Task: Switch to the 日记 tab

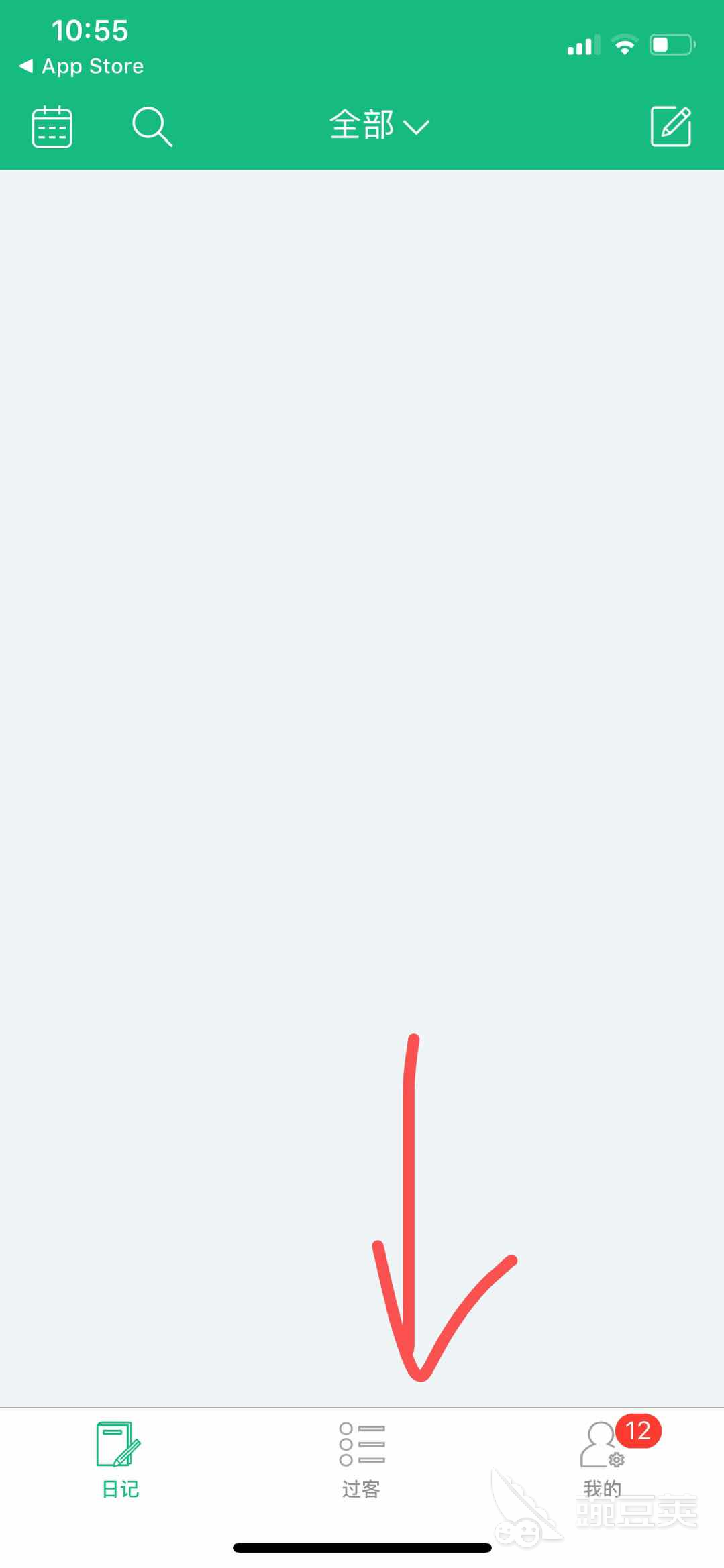Action: pyautogui.click(x=120, y=1459)
